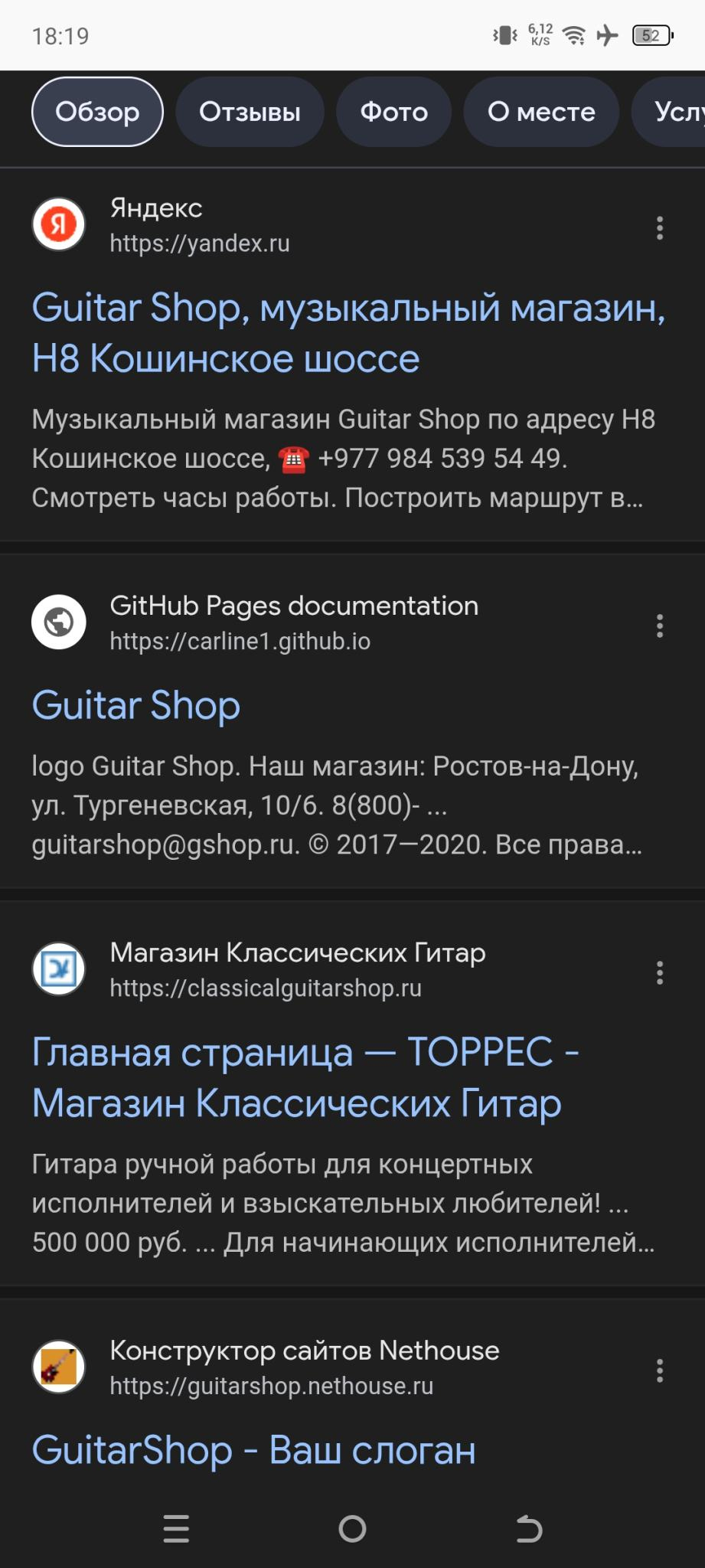This screenshot has width=705, height=1568.
Task: Open options menu for classicalguitarshop.ru result
Action: pos(659,972)
